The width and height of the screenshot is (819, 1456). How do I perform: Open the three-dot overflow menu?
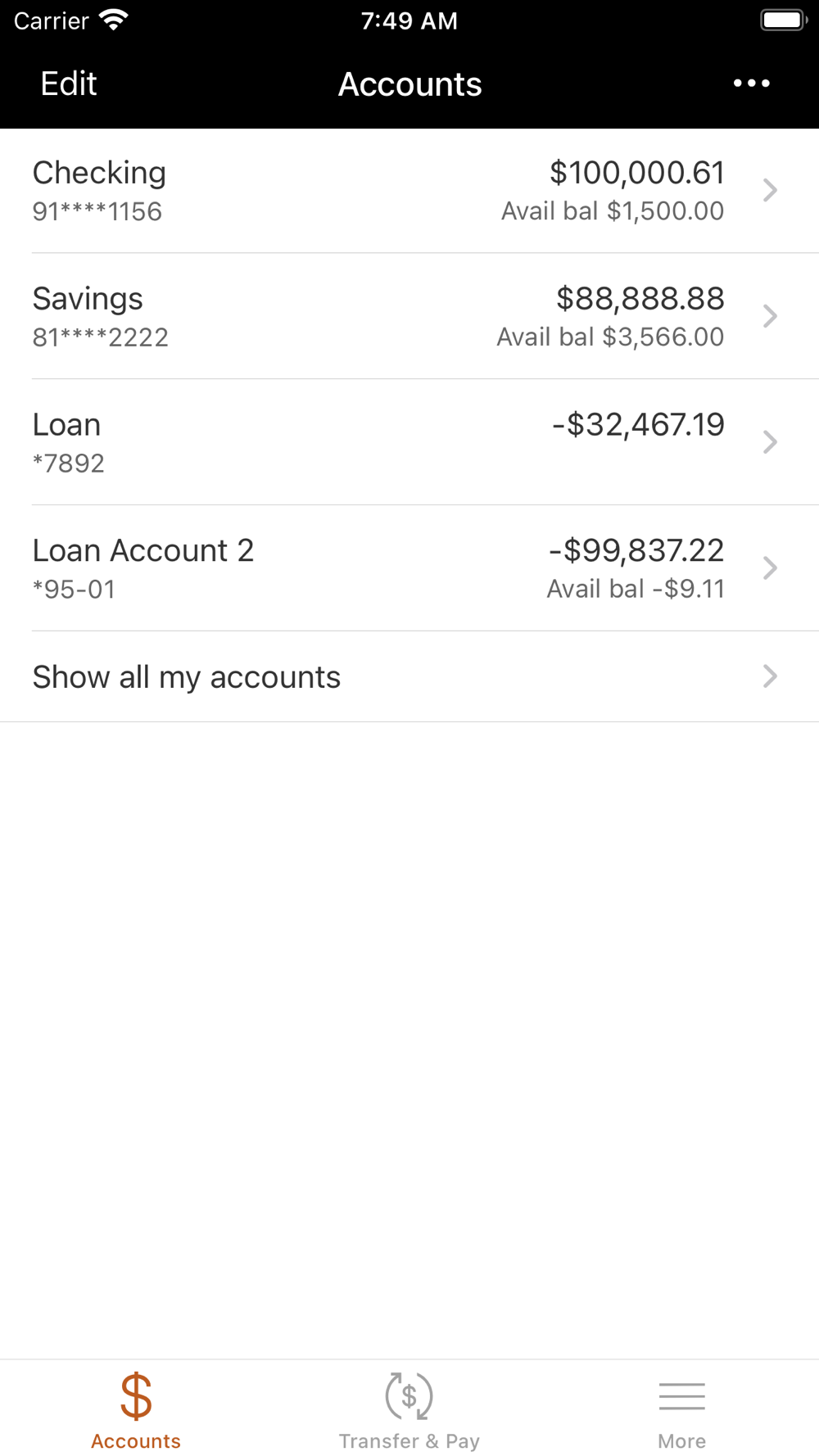click(751, 84)
